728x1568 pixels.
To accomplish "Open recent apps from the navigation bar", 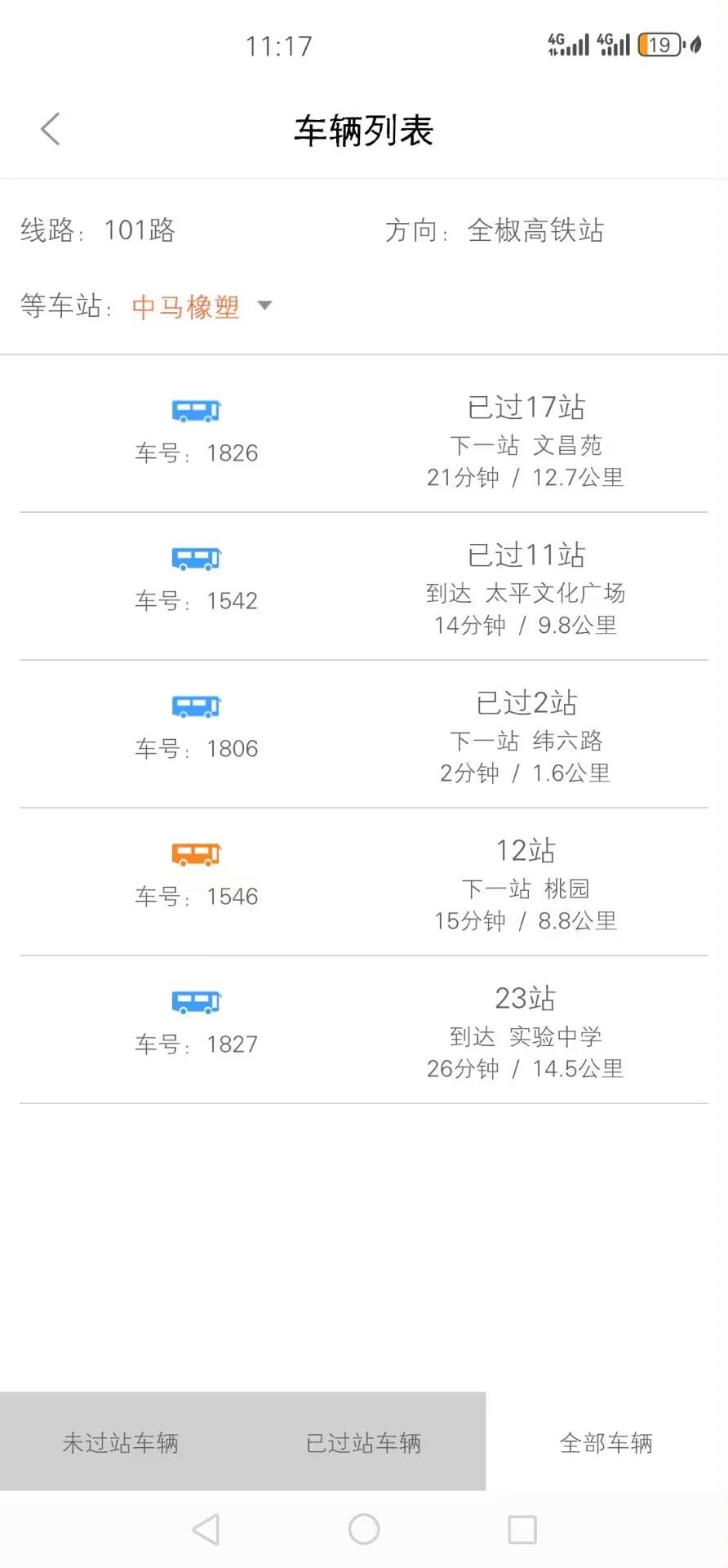I will pyautogui.click(x=522, y=1530).
